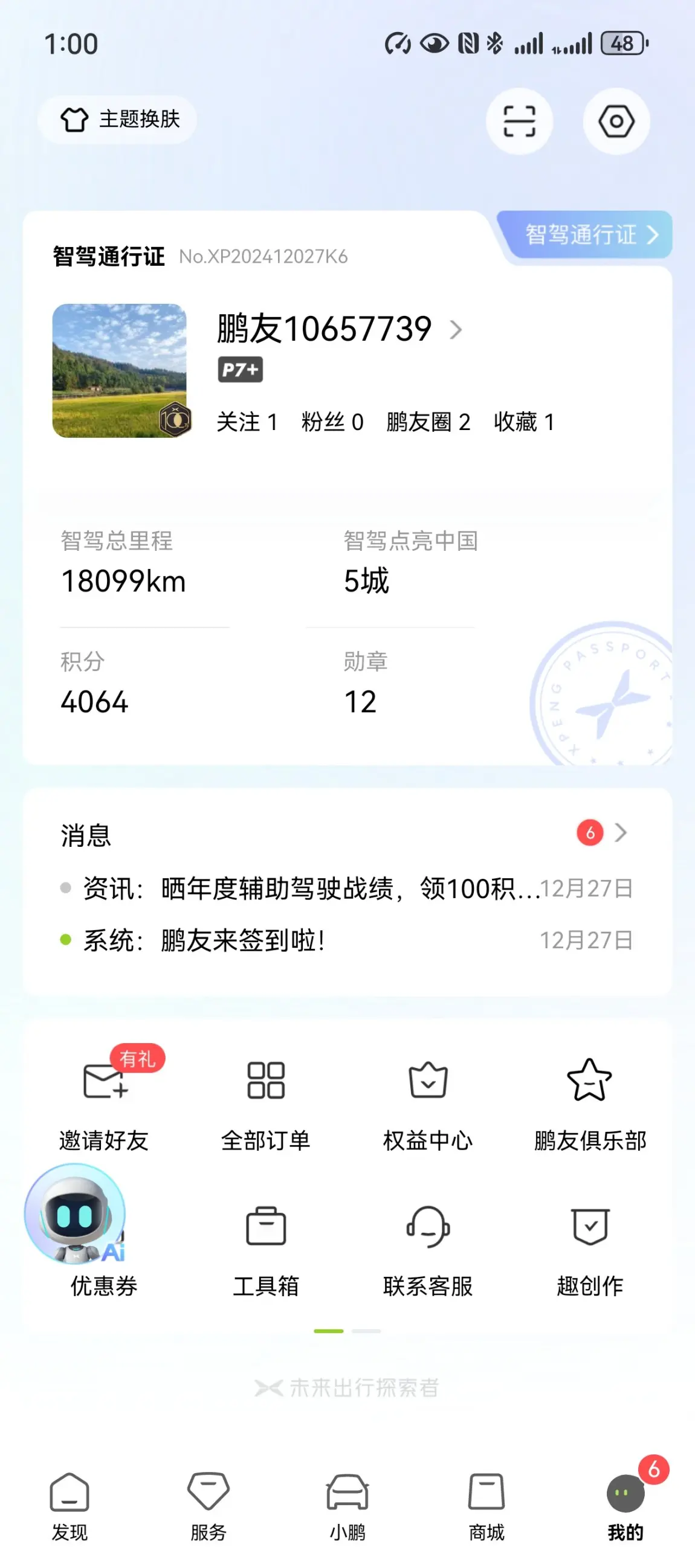View the profile avatar photo
695x1568 pixels.
pos(120,370)
